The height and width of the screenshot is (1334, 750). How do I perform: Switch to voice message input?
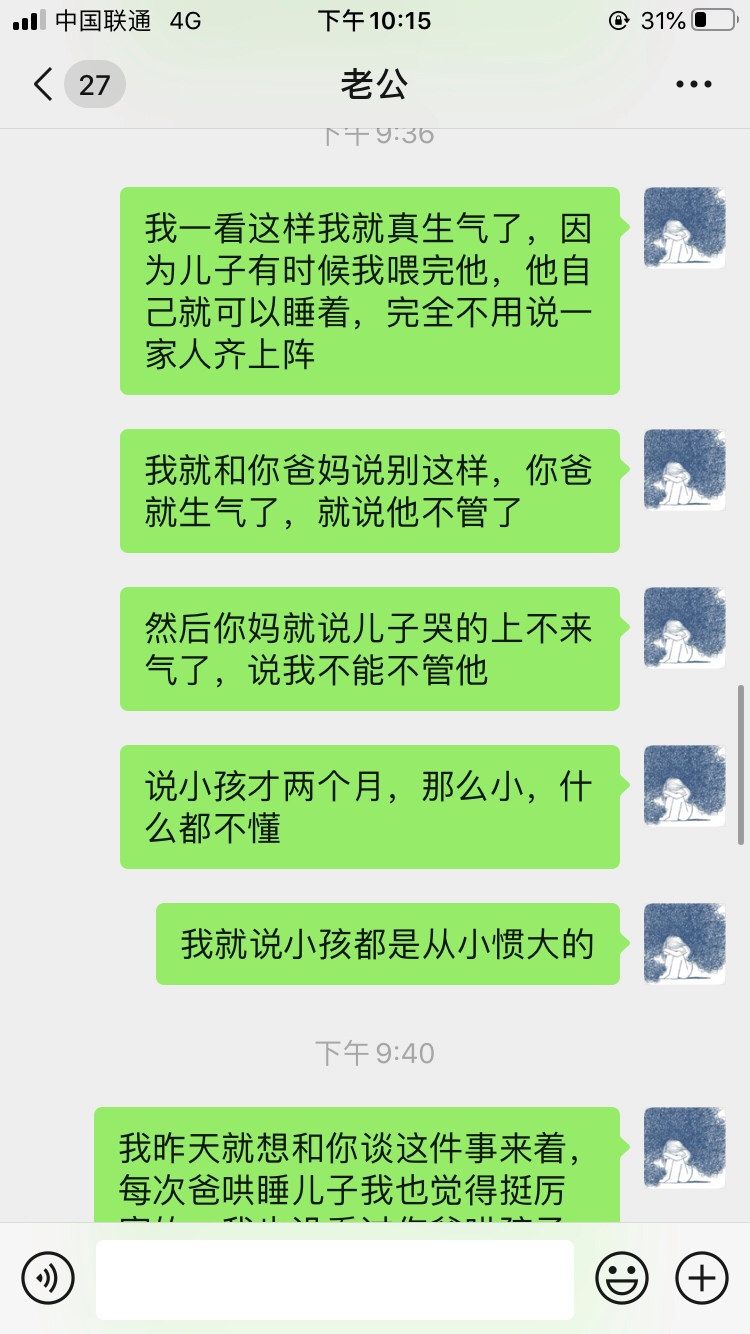(48, 1277)
